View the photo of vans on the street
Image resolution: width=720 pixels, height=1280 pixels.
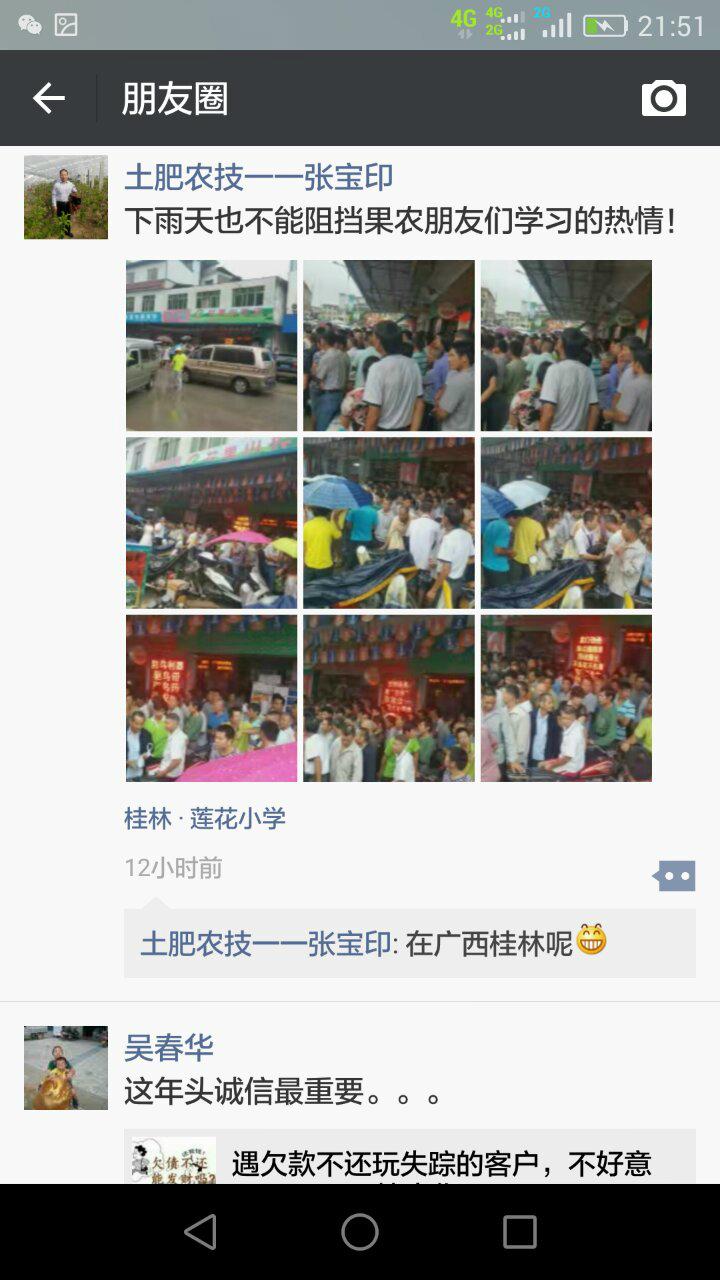[211, 345]
